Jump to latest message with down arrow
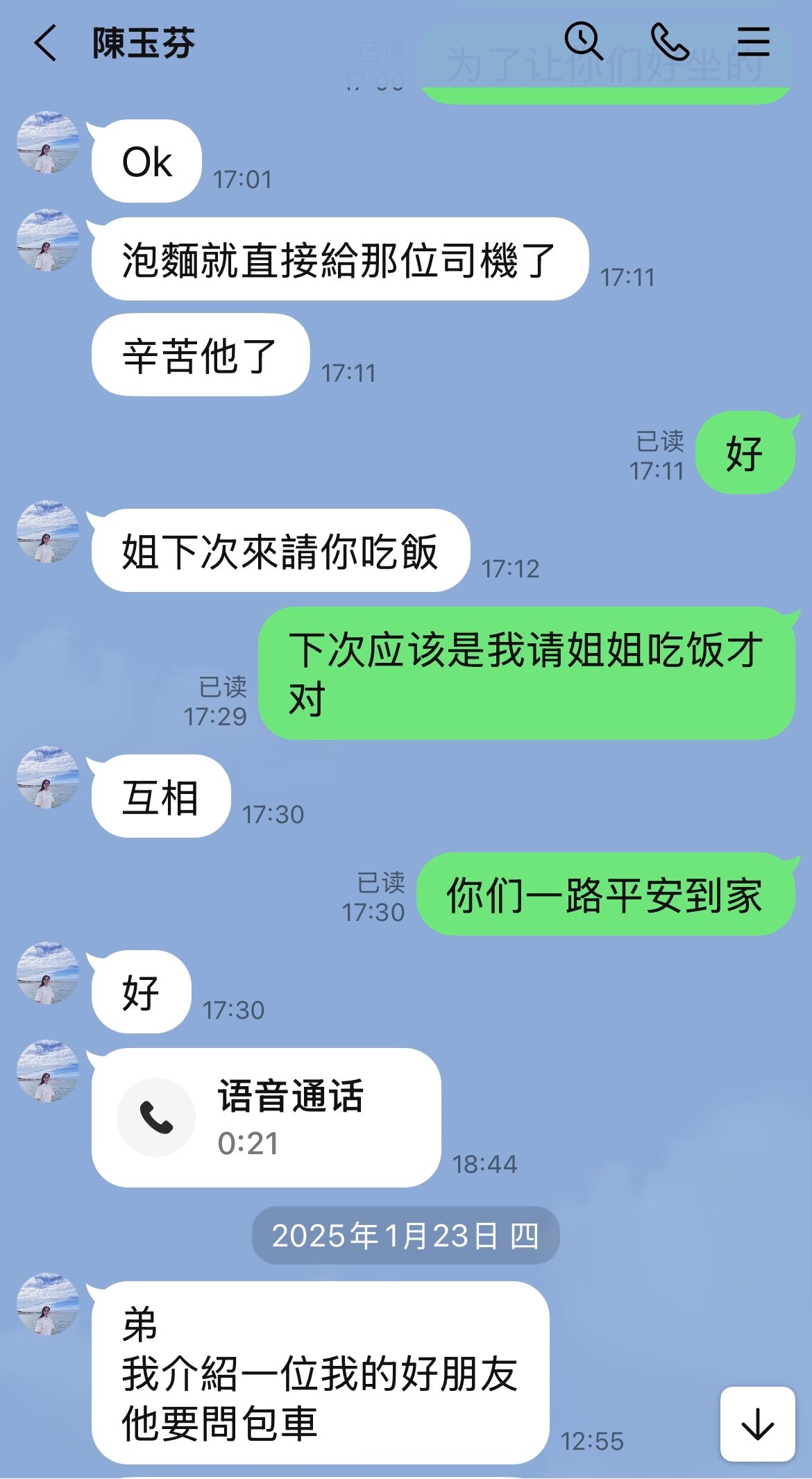The height and width of the screenshot is (1479, 812). [757, 1424]
